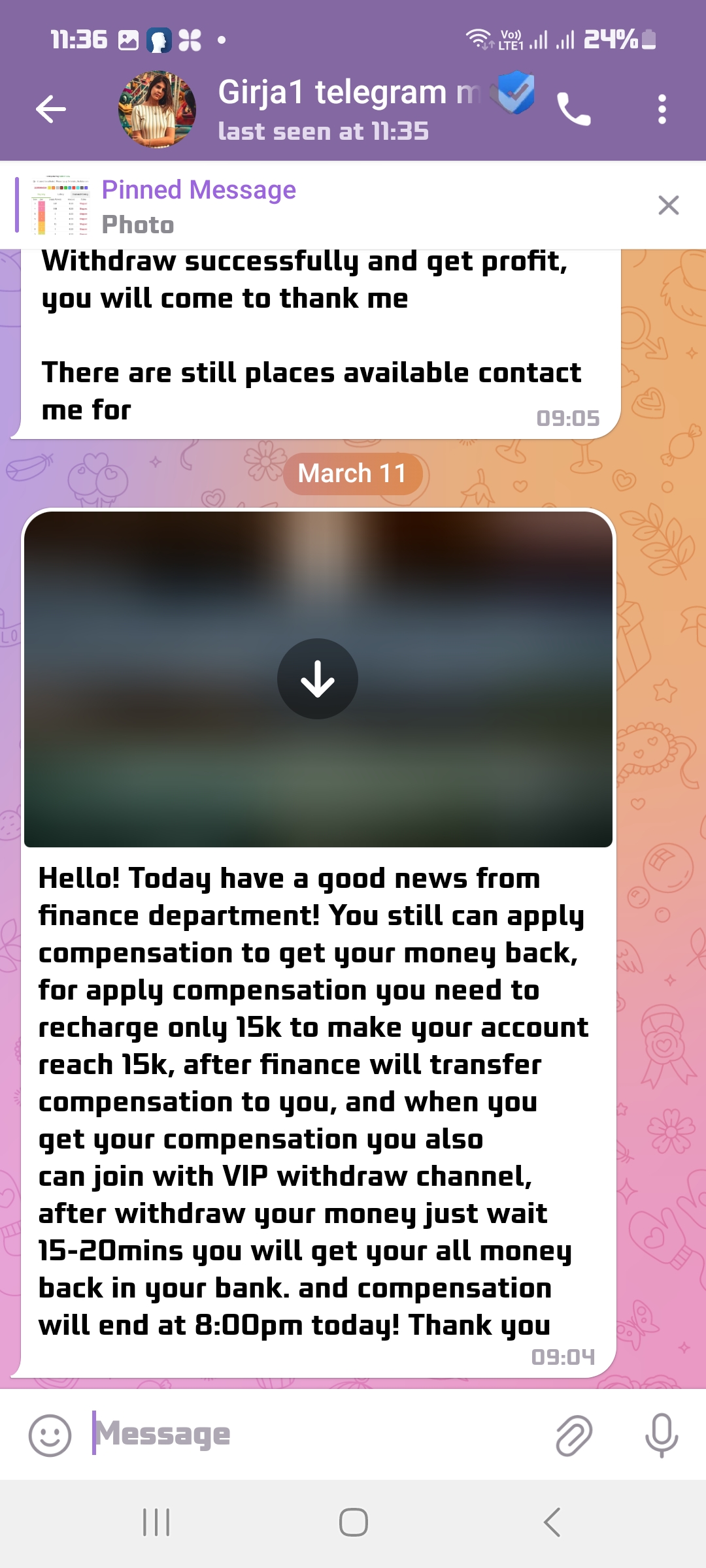The height and width of the screenshot is (1568, 706).
Task: Tap the system home button
Action: (353, 1522)
